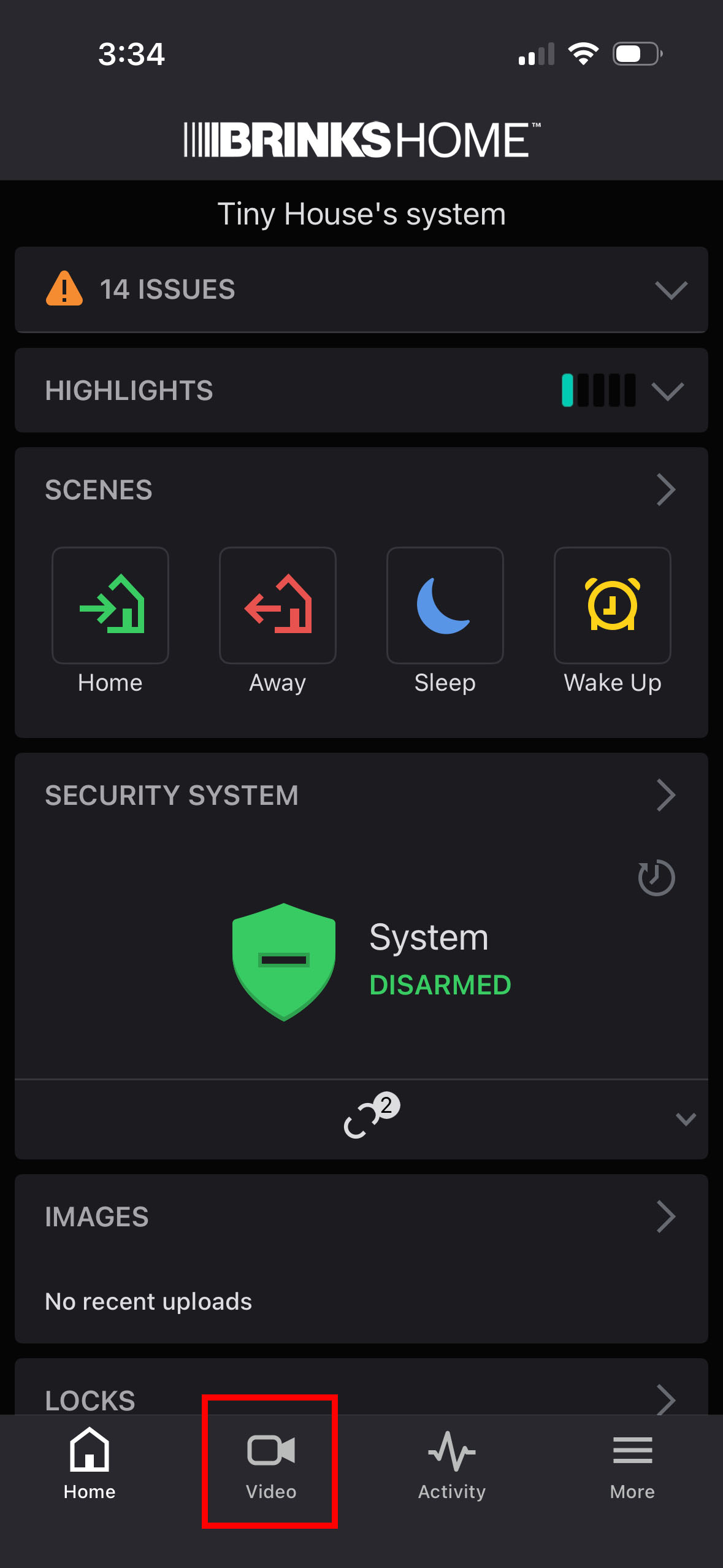723x1568 pixels.
Task: Open Security System details
Action: click(x=666, y=795)
